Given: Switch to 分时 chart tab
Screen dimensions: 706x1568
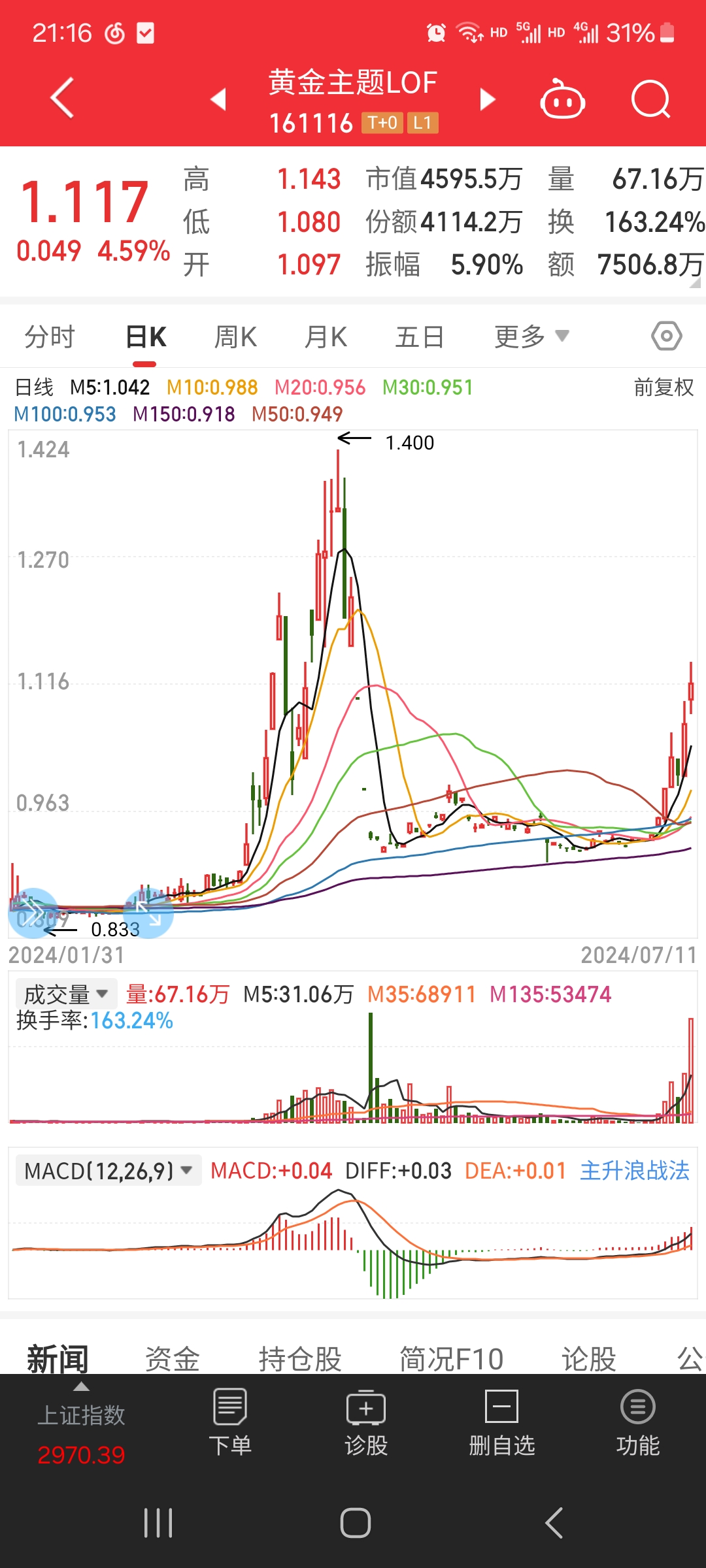Looking at the screenshot, I should pos(50,337).
